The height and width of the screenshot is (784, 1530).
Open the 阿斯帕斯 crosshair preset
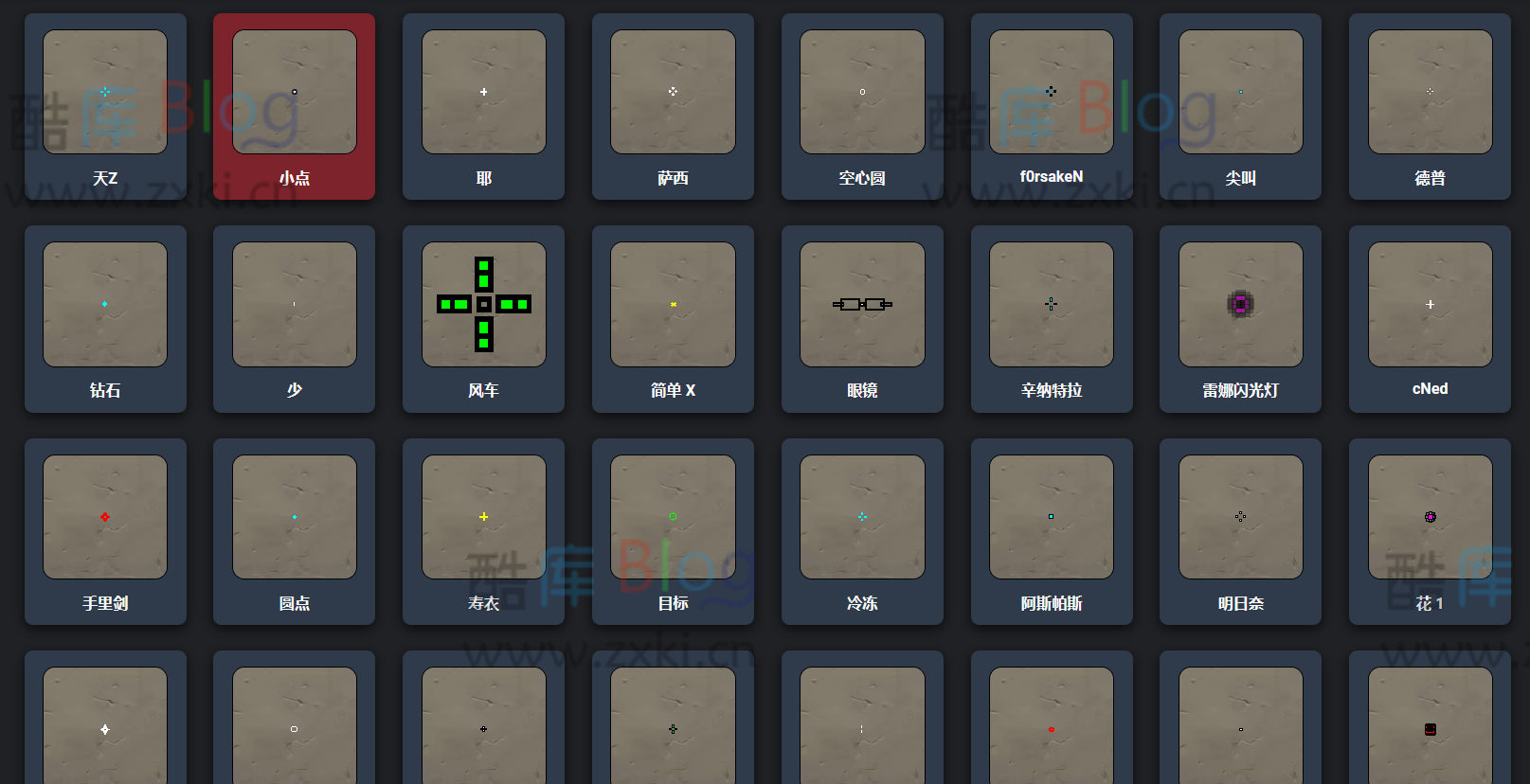pyautogui.click(x=1052, y=531)
